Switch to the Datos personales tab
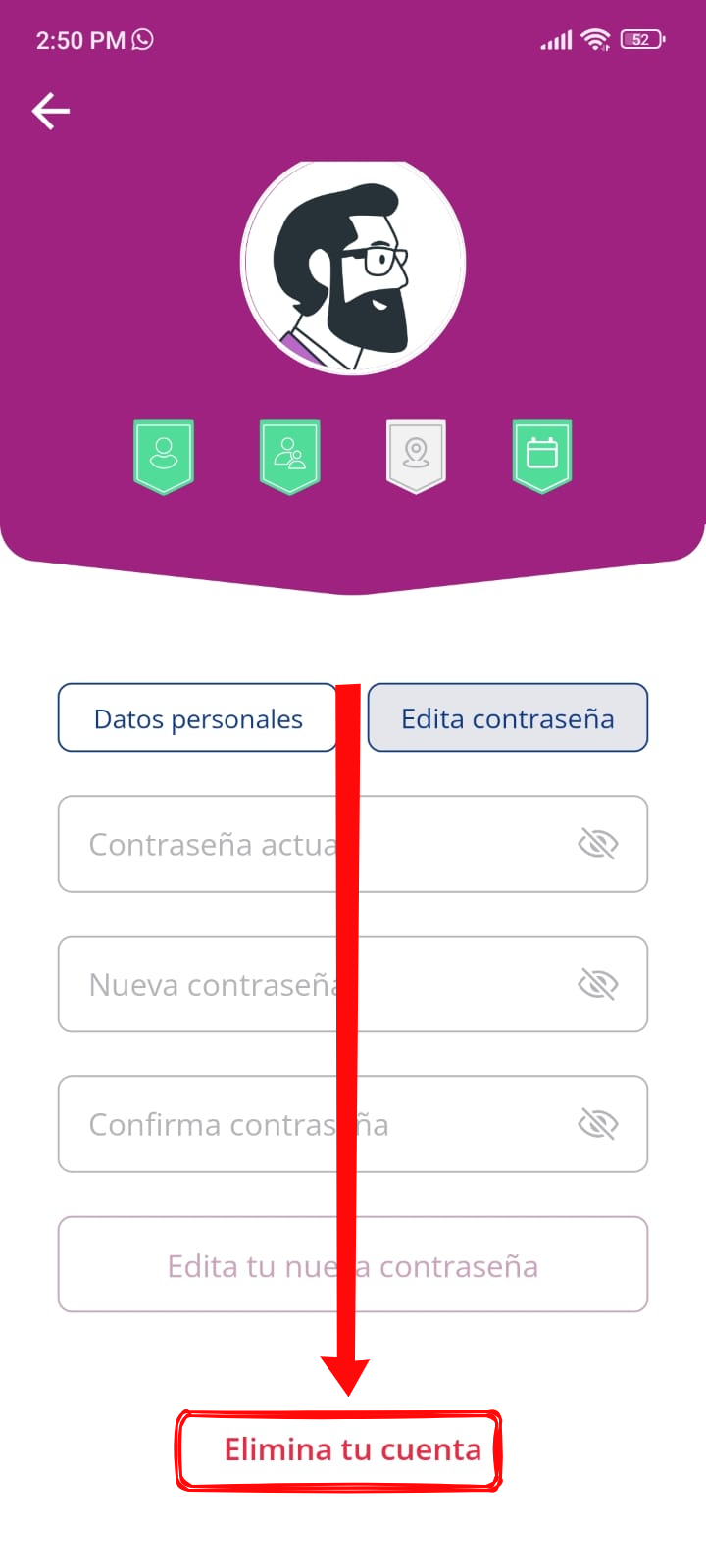 (x=198, y=718)
